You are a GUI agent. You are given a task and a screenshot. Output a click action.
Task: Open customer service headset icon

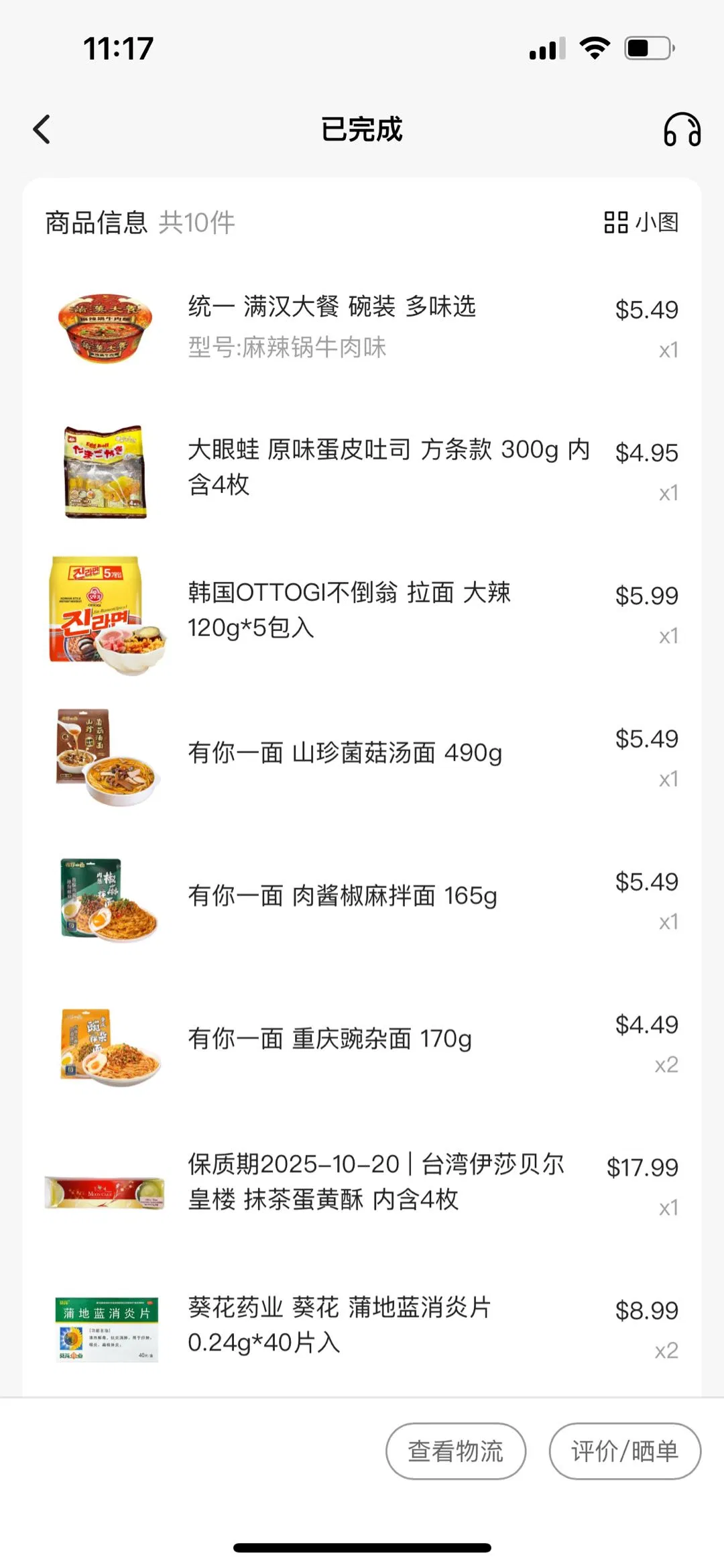tap(682, 129)
